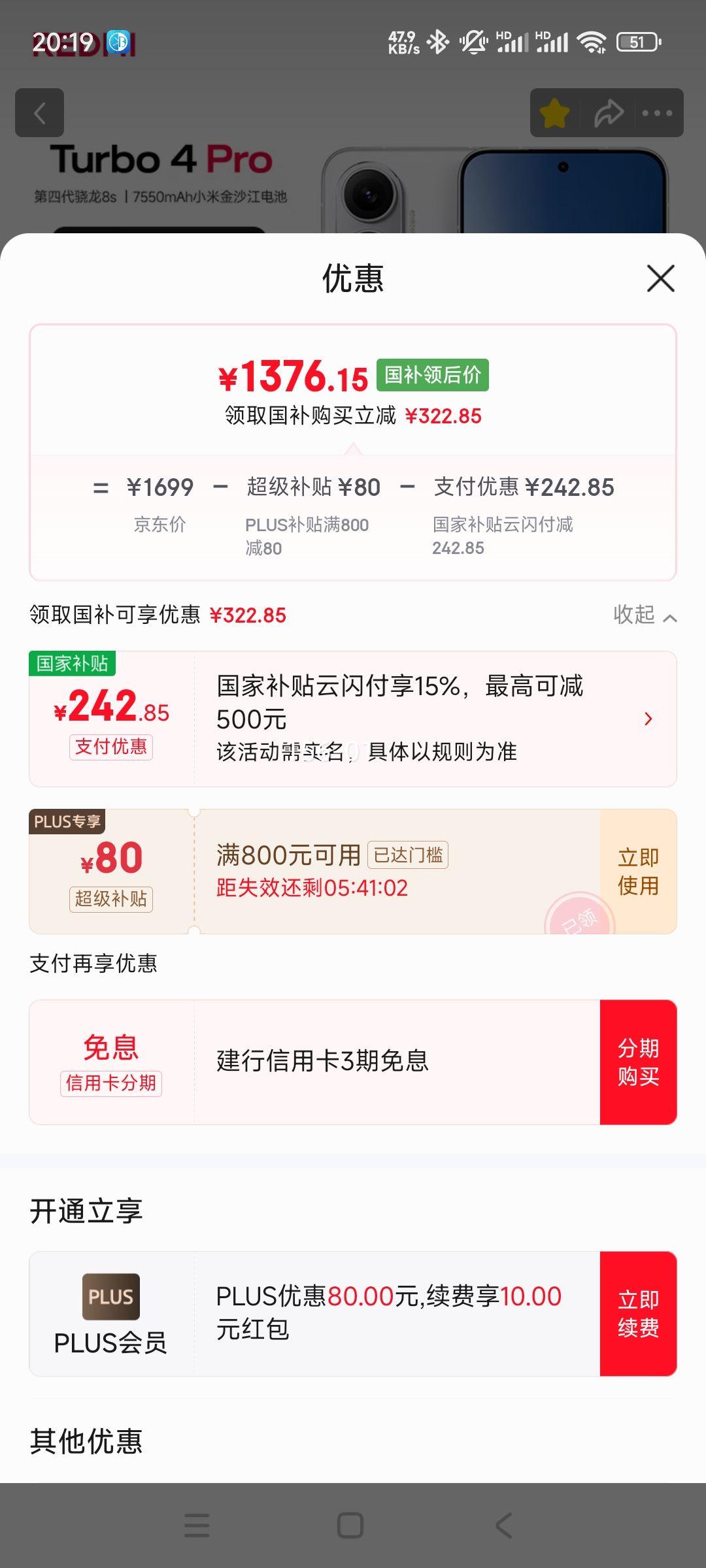Open the system recent apps menu
The height and width of the screenshot is (1568, 706).
coord(197,1526)
